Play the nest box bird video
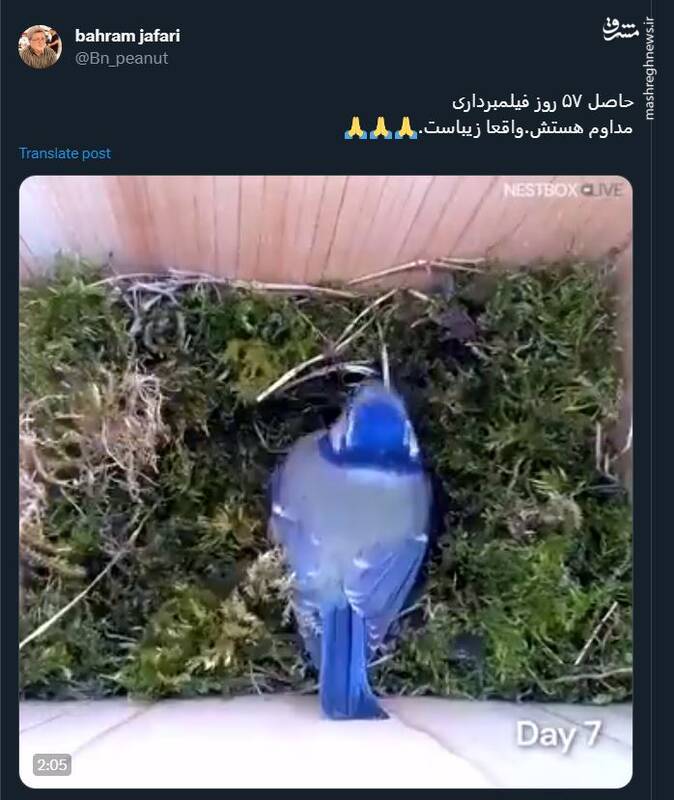674x800 pixels. pos(325,480)
